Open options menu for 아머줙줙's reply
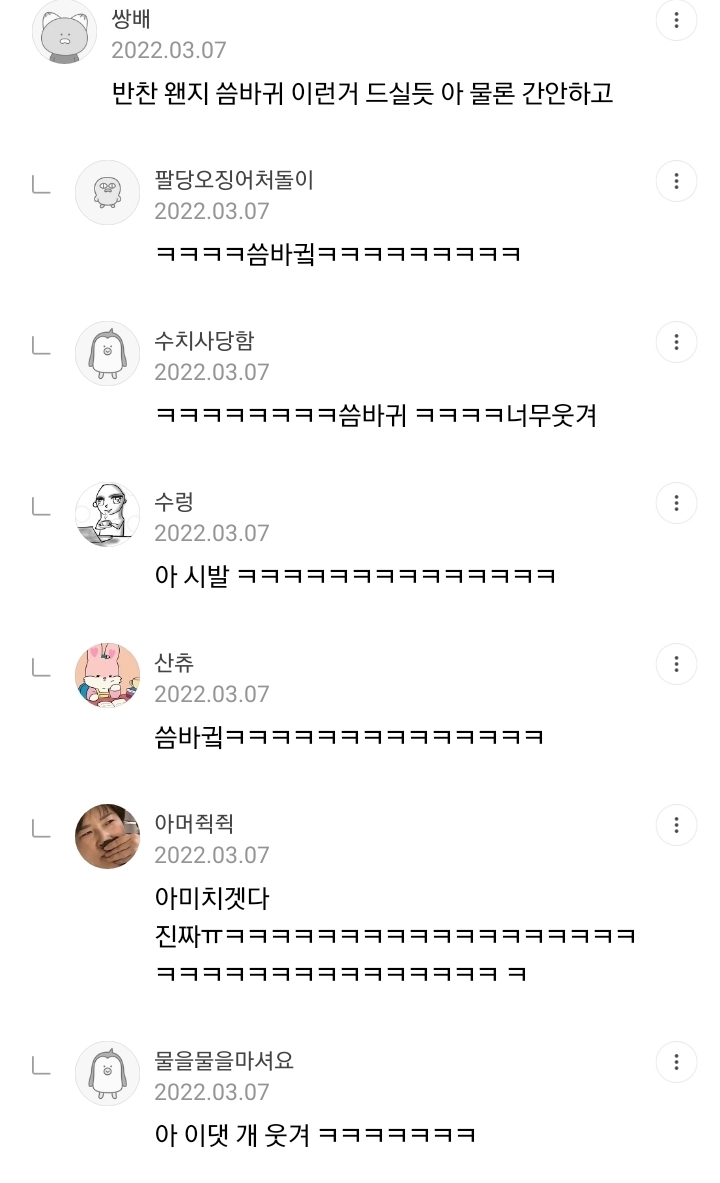This screenshot has height=1183, width=720. (x=676, y=825)
